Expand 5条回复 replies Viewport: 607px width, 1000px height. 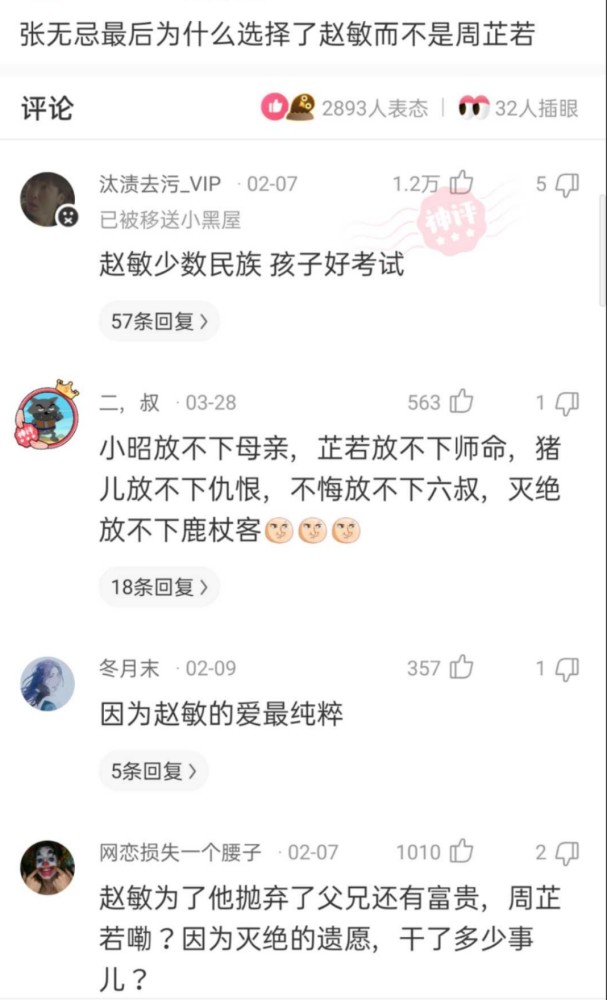pos(153,771)
